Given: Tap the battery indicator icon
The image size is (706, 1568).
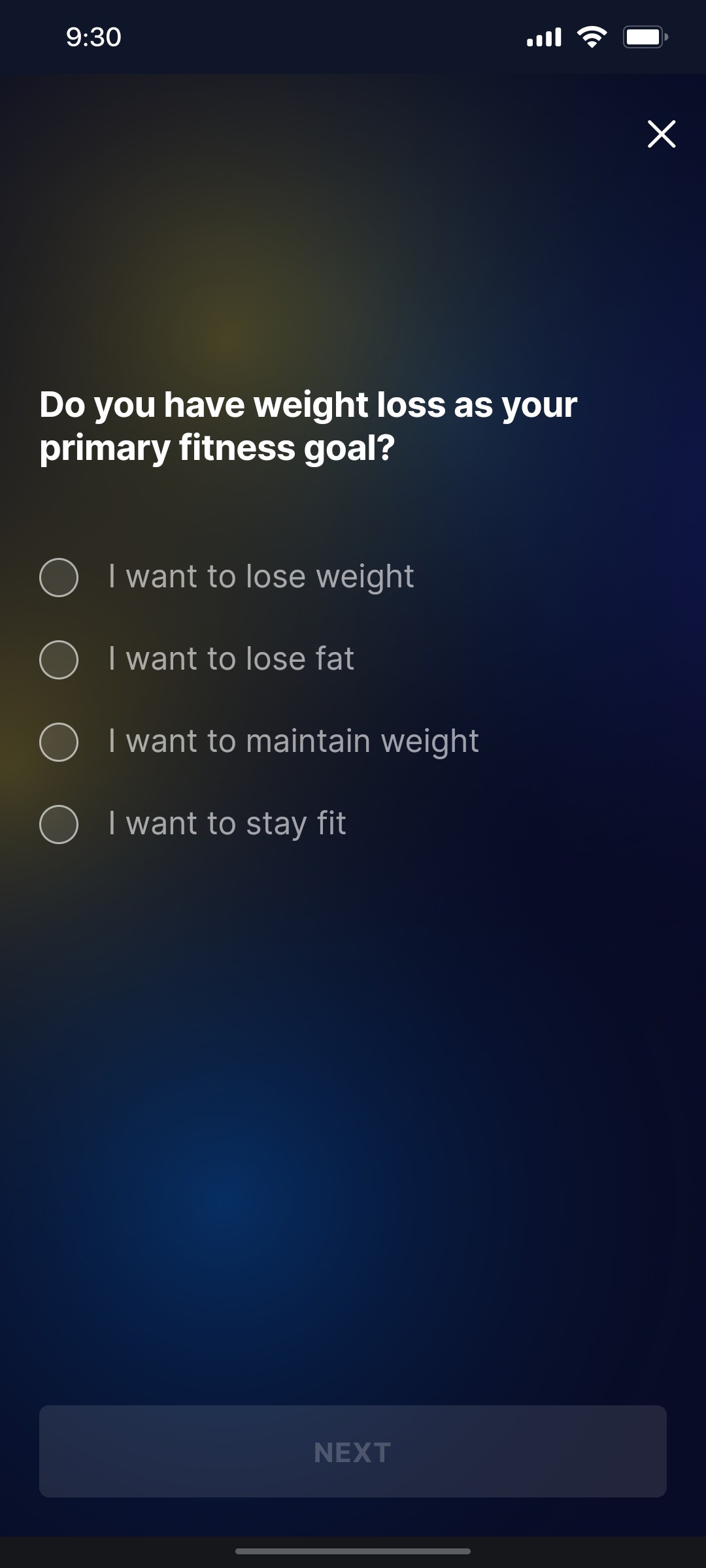Looking at the screenshot, I should [644, 36].
